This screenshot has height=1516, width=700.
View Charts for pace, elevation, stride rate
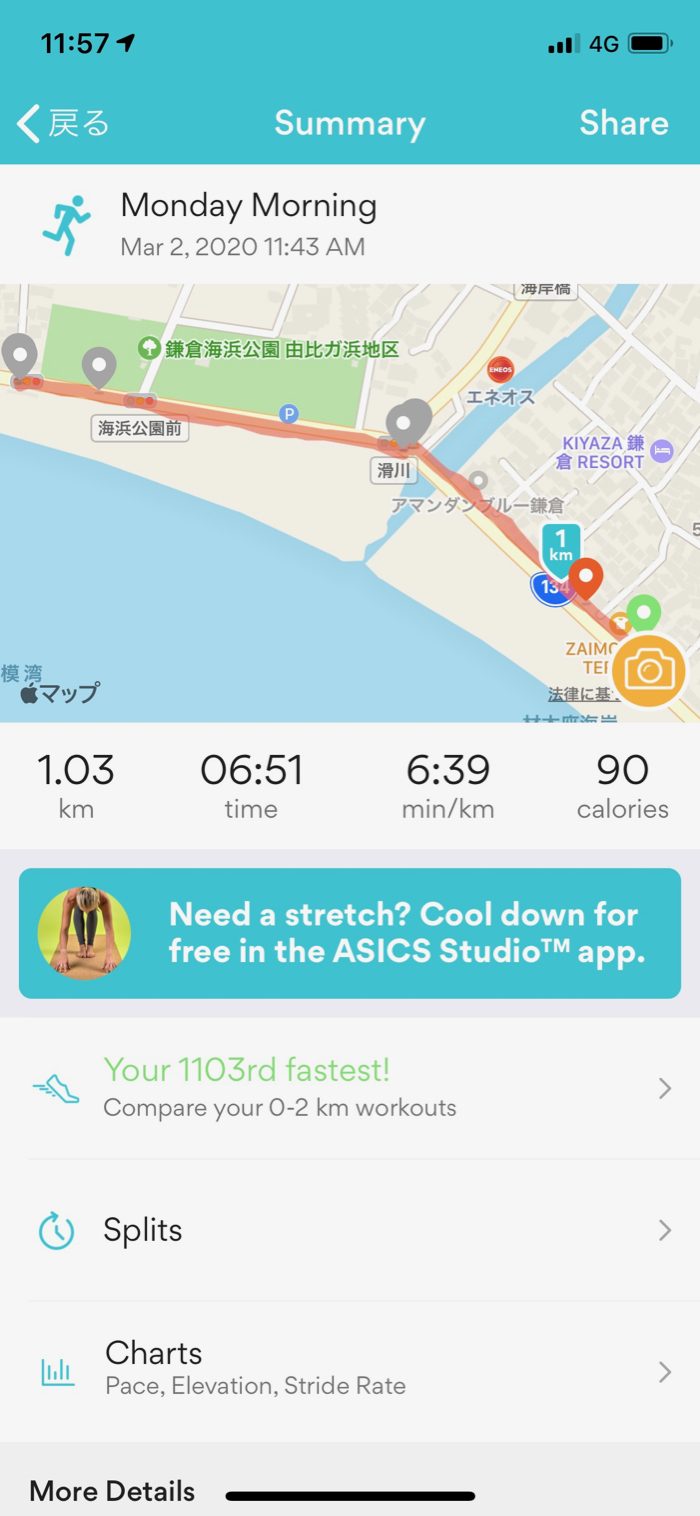pyautogui.click(x=350, y=1368)
